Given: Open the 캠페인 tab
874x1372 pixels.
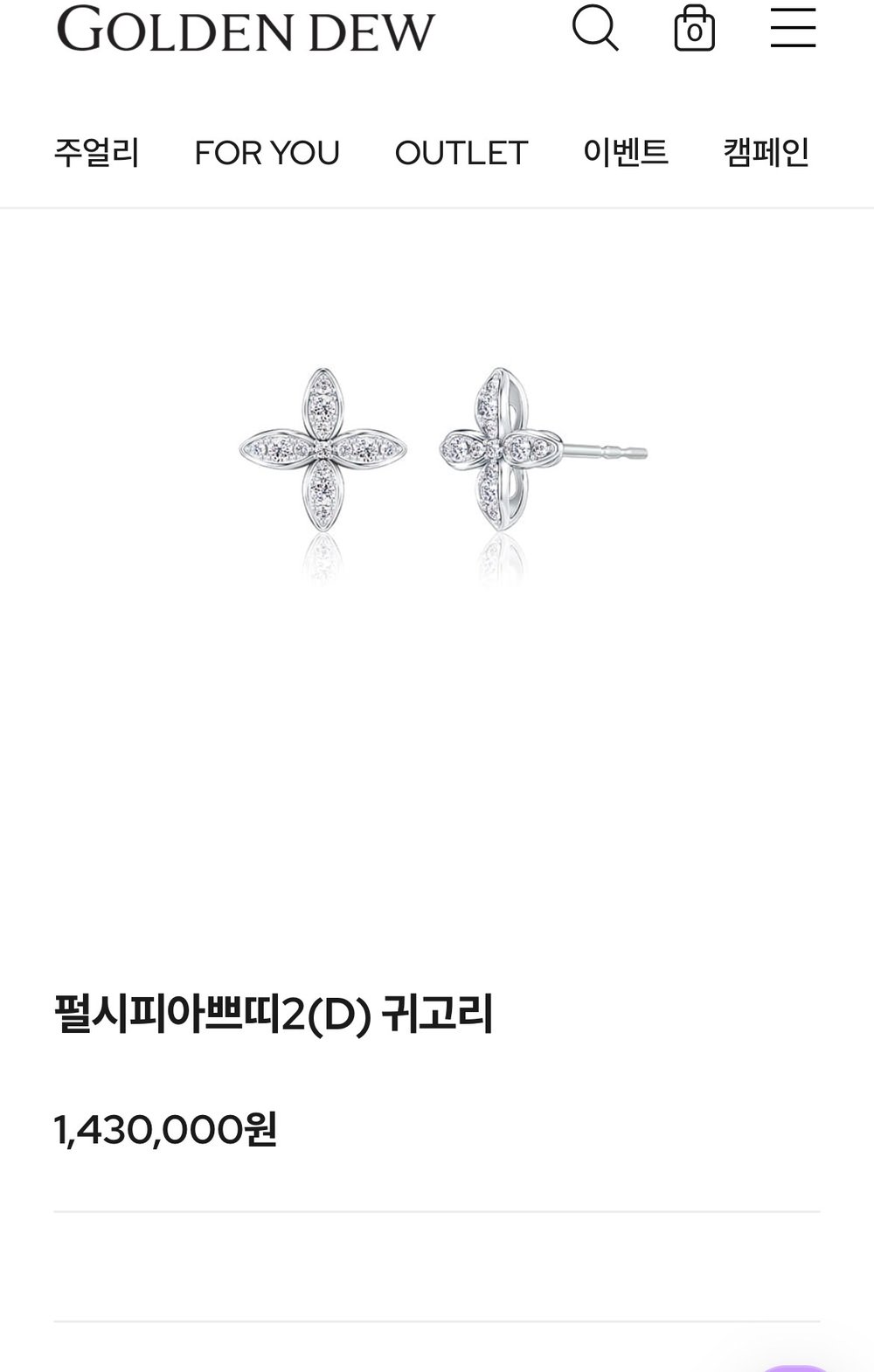Looking at the screenshot, I should (766, 152).
